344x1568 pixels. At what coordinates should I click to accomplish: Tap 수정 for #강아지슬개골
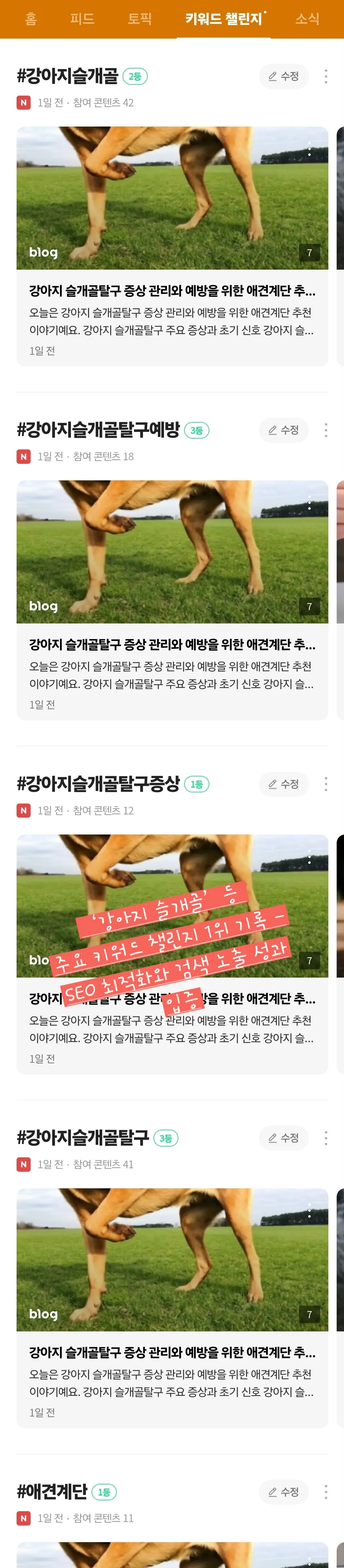[284, 77]
